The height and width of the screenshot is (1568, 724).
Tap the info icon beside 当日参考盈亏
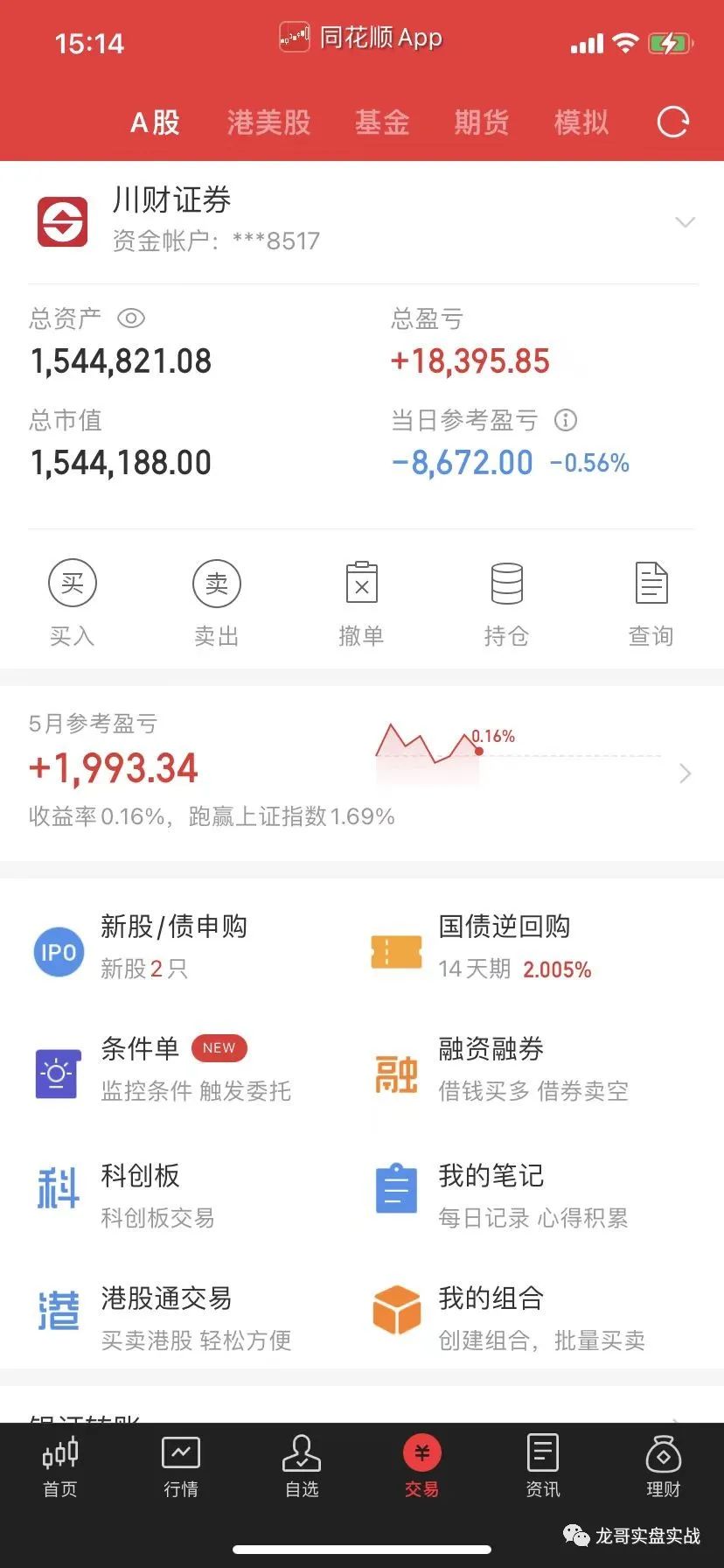pyautogui.click(x=566, y=421)
